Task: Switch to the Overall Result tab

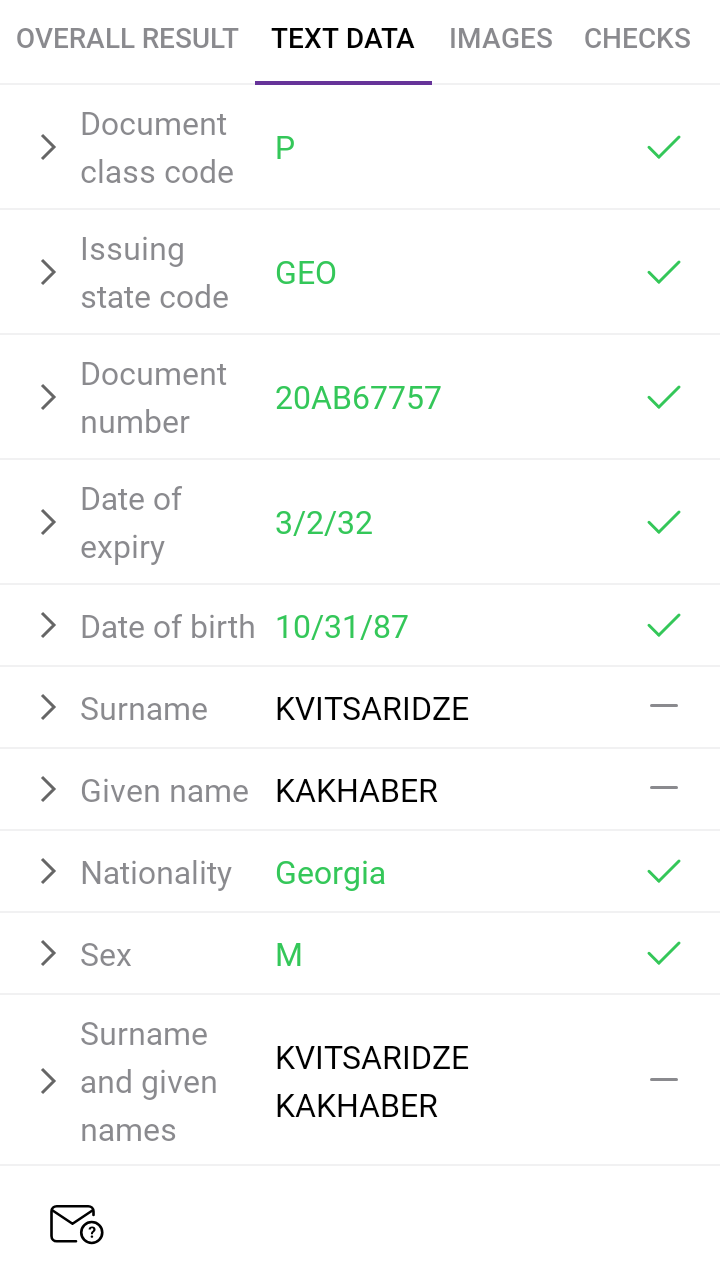Action: 127,39
